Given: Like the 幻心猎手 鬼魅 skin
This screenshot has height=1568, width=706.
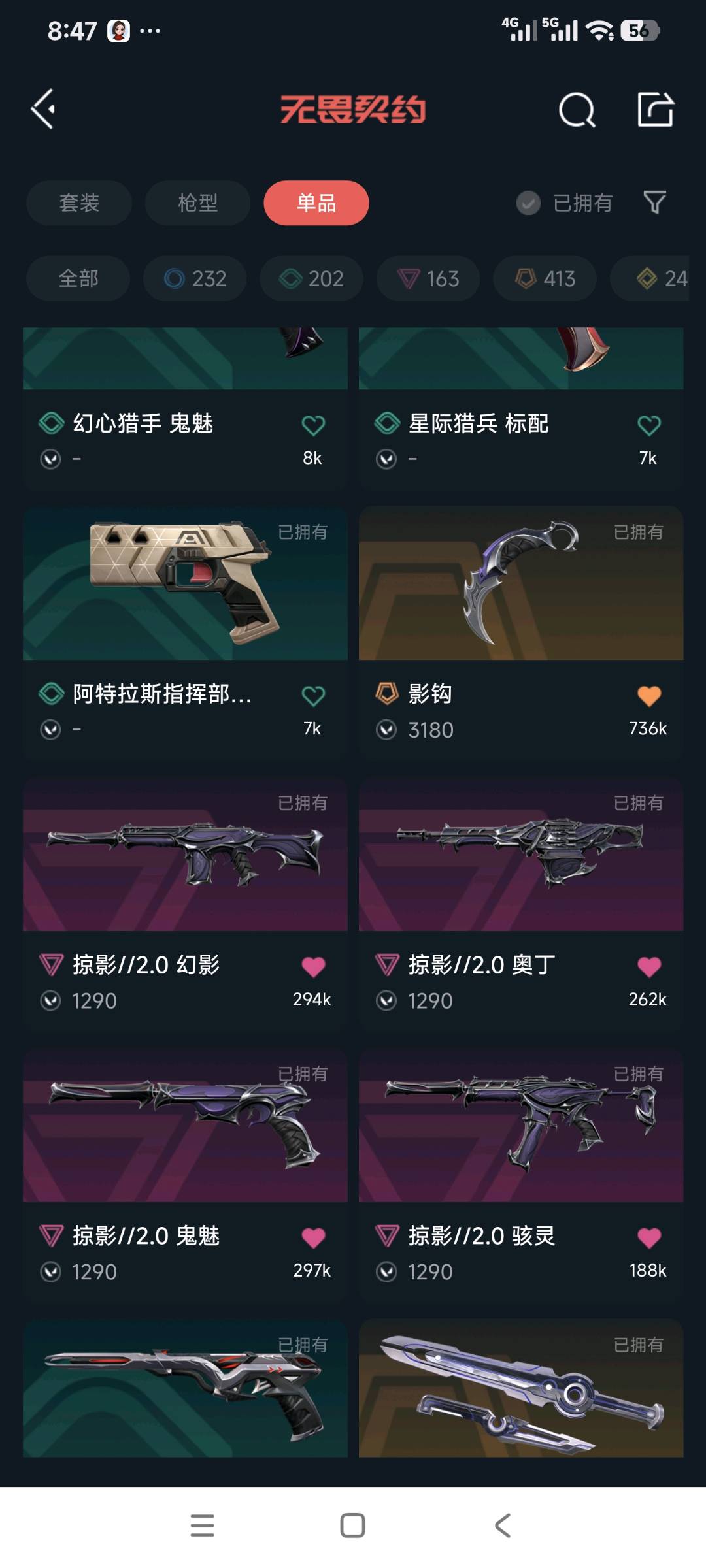Looking at the screenshot, I should [x=313, y=425].
